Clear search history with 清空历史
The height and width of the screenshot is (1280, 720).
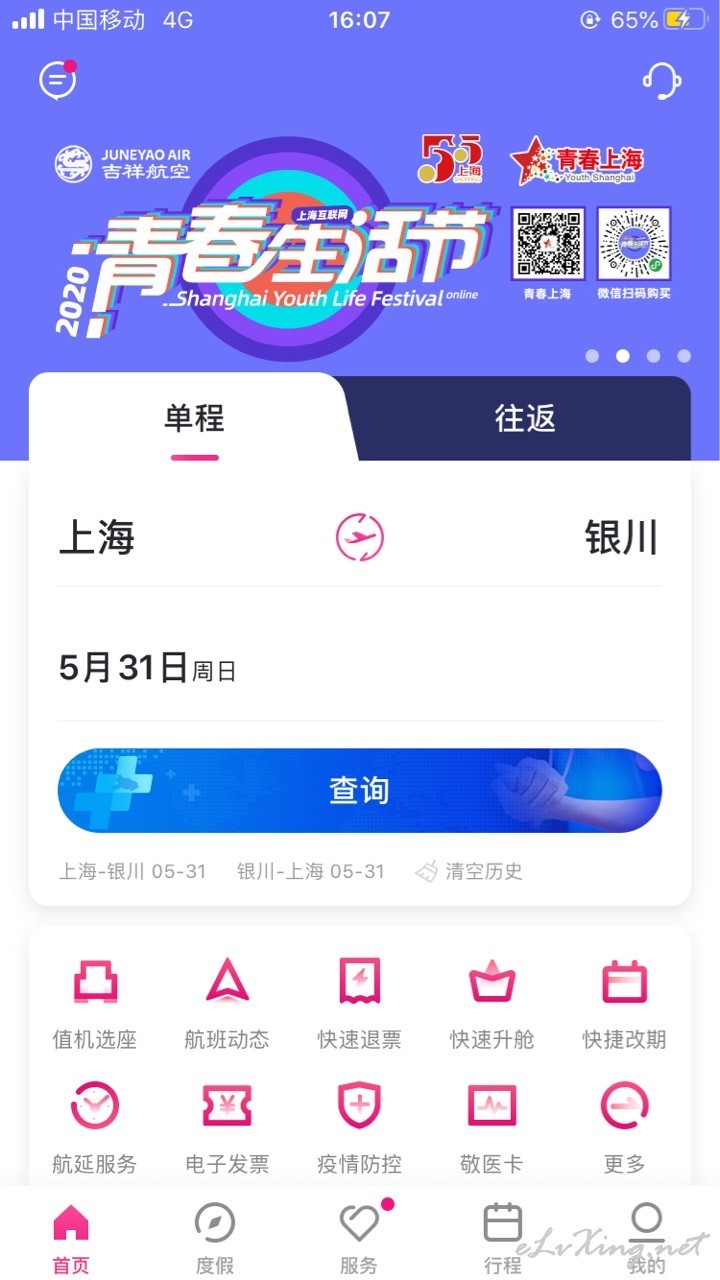[x=470, y=871]
